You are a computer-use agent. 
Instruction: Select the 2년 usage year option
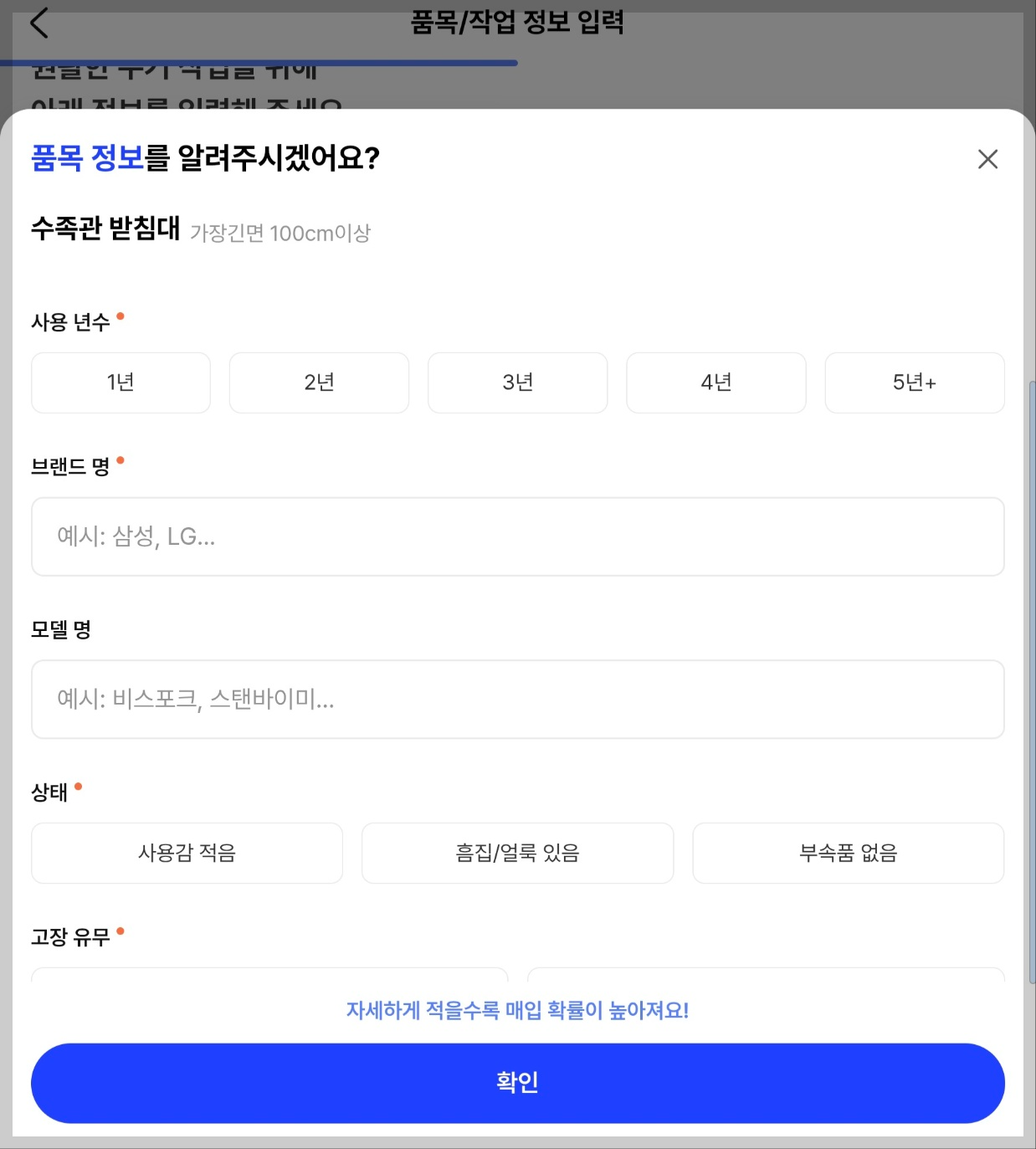coord(319,382)
